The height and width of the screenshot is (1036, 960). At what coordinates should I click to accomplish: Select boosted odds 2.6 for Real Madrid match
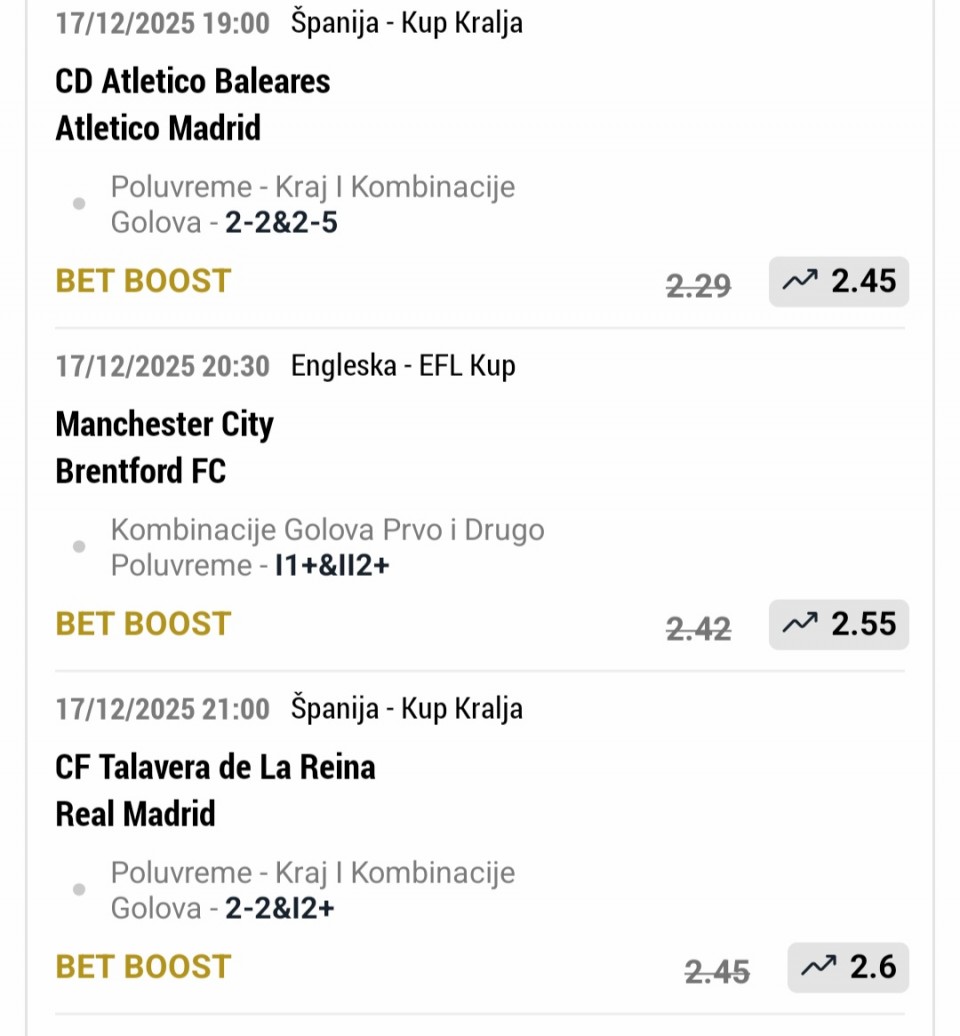pos(847,967)
